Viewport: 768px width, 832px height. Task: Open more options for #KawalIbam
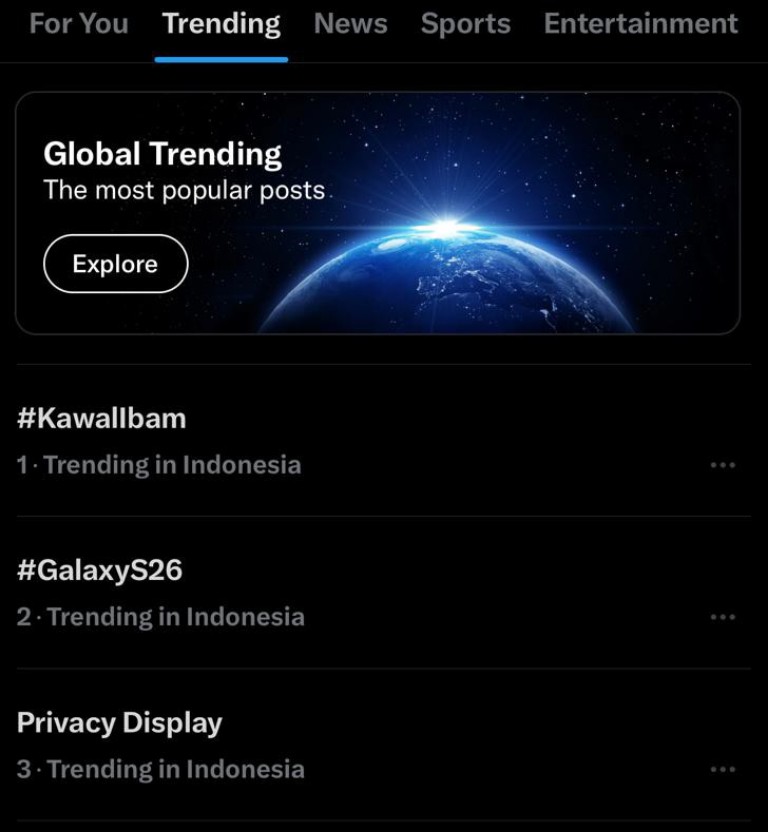click(722, 465)
